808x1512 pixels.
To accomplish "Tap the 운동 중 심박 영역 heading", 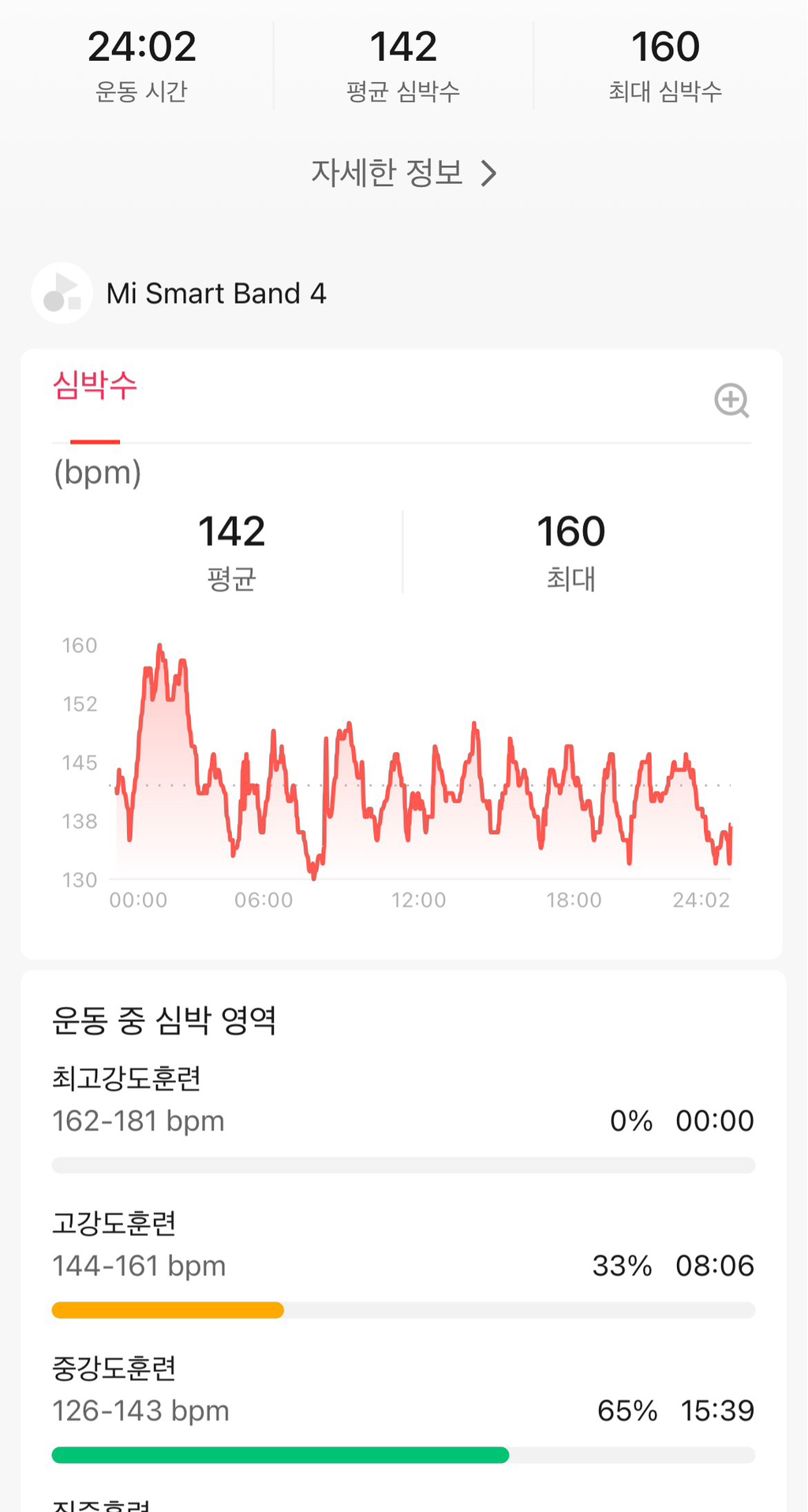I will 163,1020.
